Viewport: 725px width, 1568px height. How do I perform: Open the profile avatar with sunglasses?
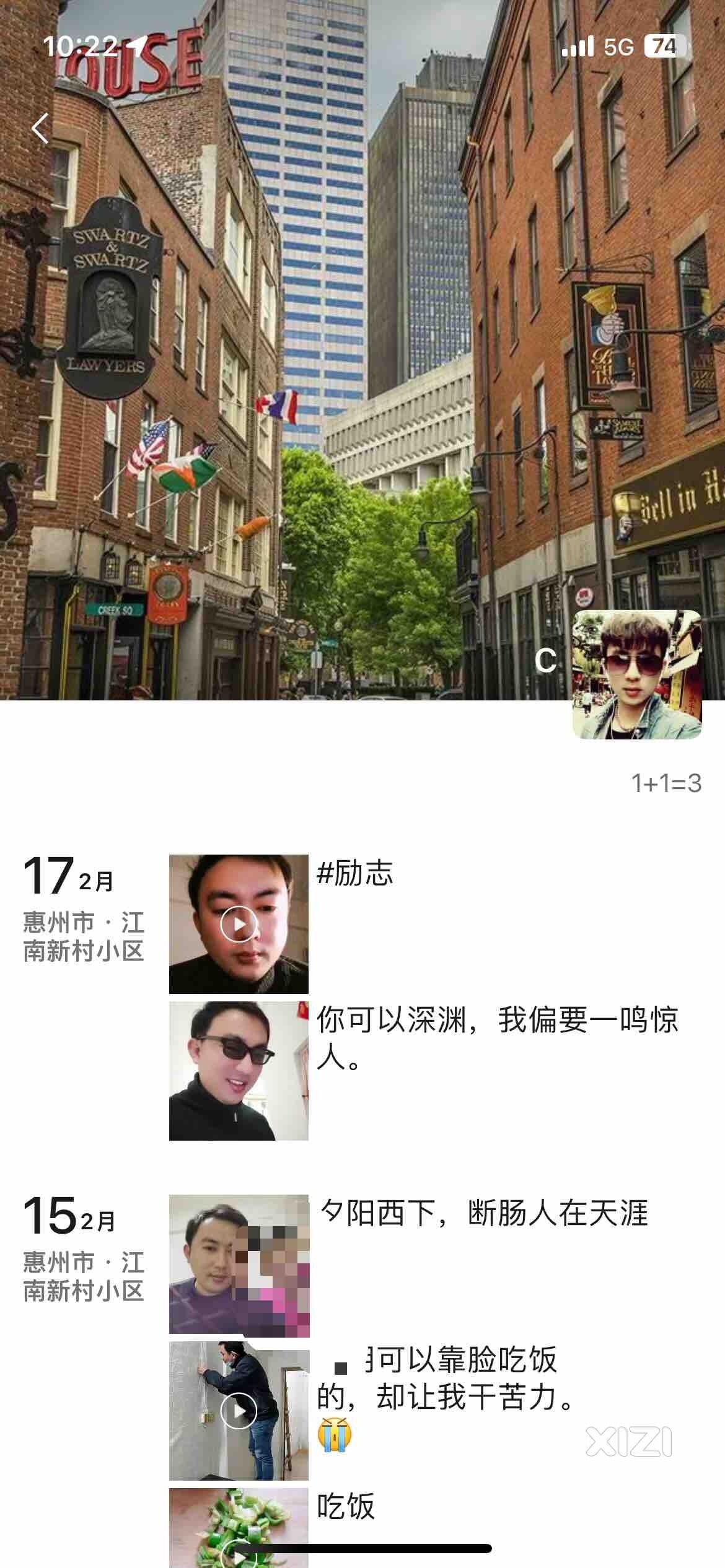coord(636,675)
